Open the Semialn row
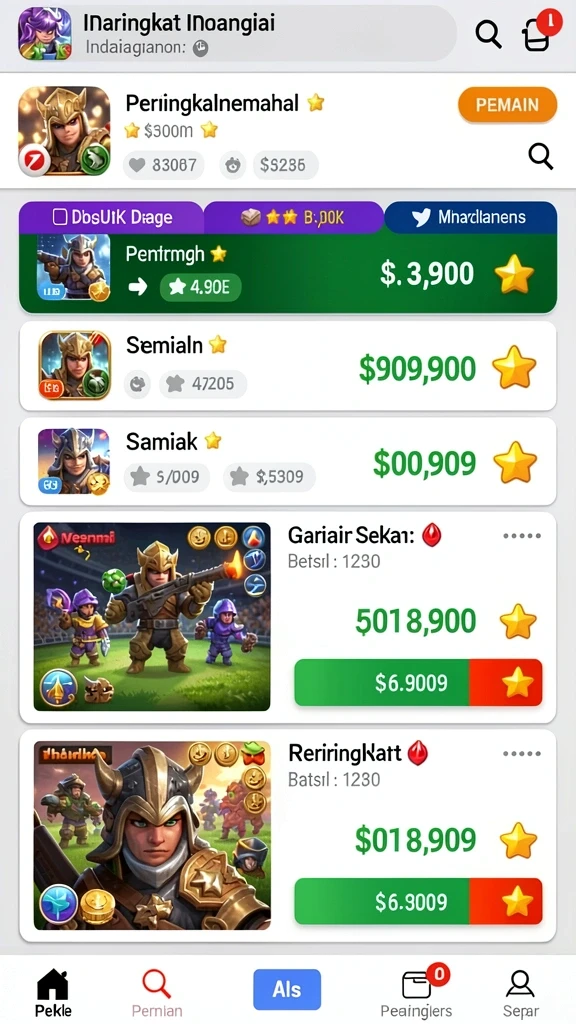Screen dimensions: 576x1024 click(x=288, y=366)
